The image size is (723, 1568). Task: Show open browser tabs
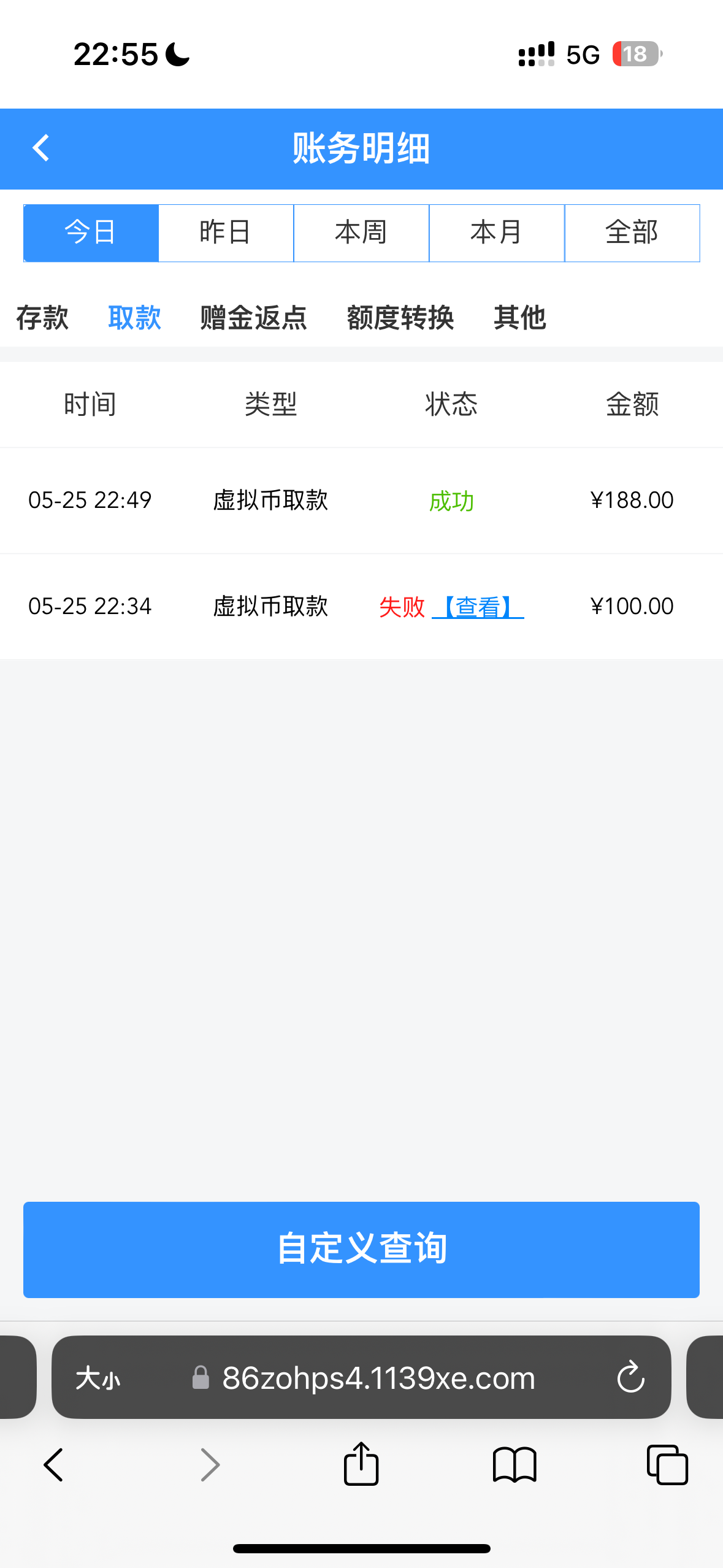click(667, 1464)
